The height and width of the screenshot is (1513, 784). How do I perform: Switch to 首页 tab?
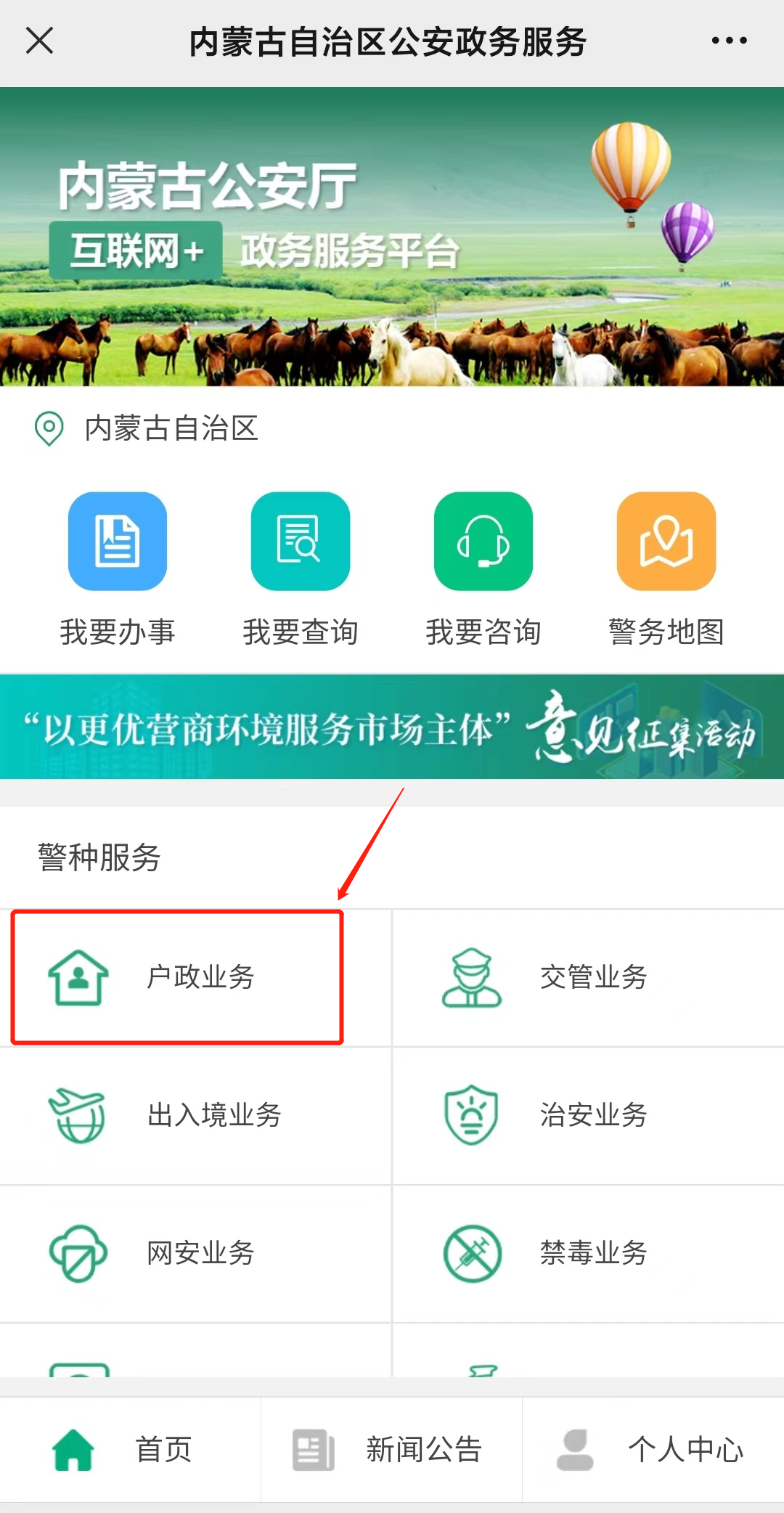[x=129, y=1450]
